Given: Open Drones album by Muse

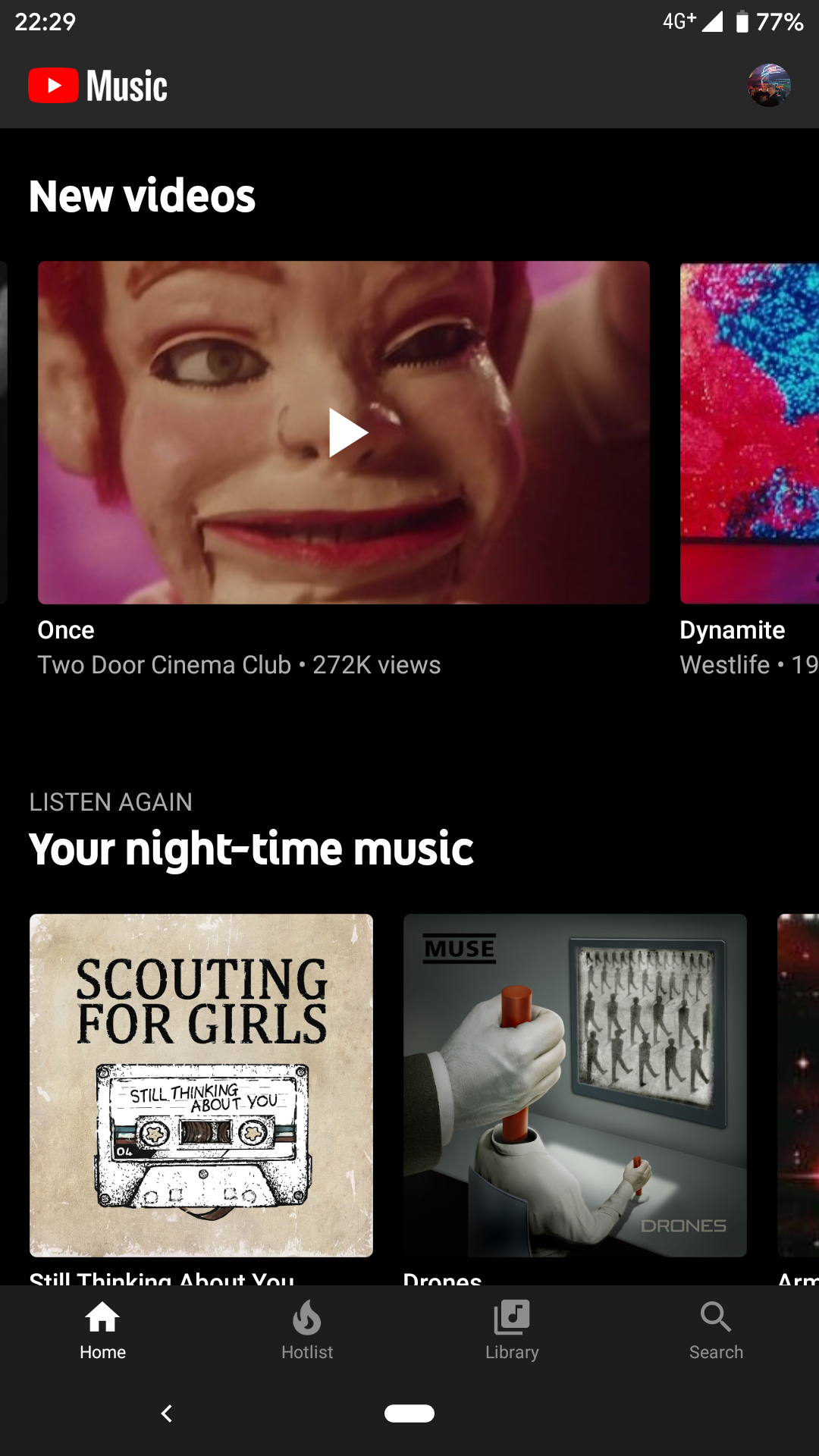Looking at the screenshot, I should (575, 1087).
